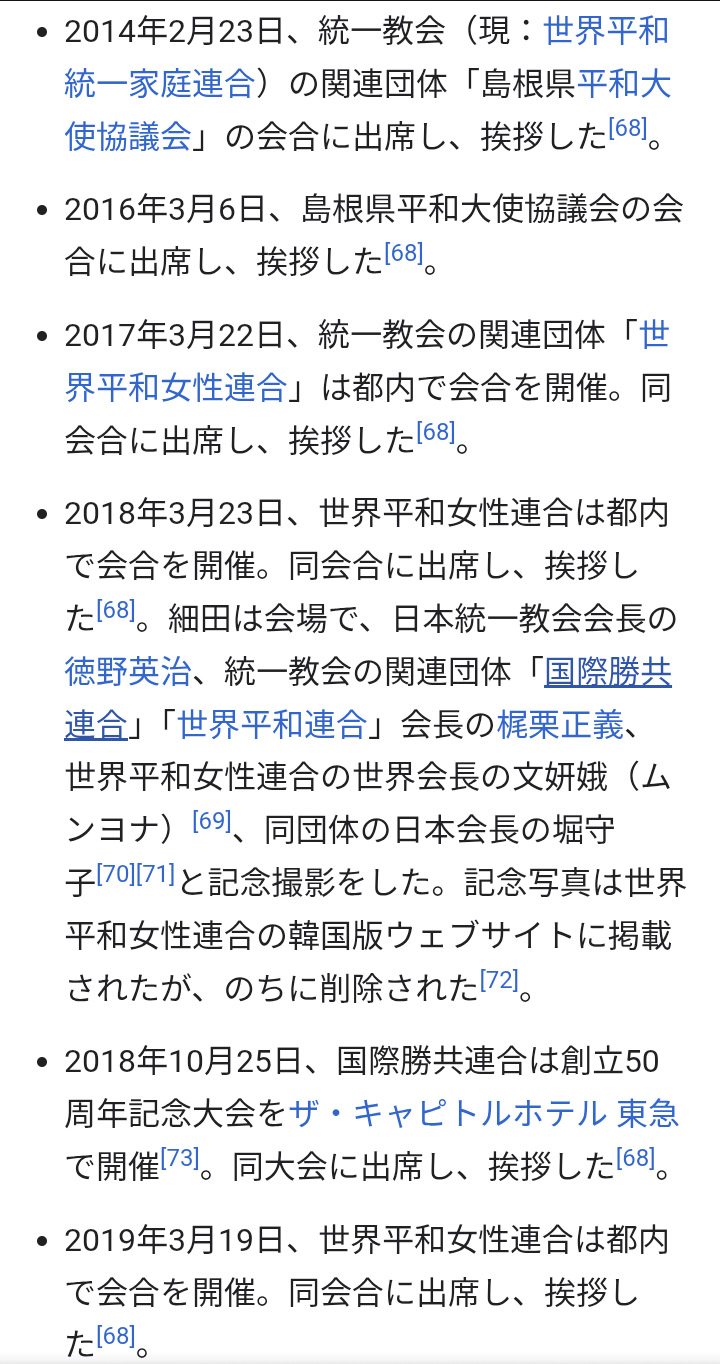Tap the 世界平和女性連合 link
The image size is (720, 1364).
pyautogui.click(x=176, y=387)
